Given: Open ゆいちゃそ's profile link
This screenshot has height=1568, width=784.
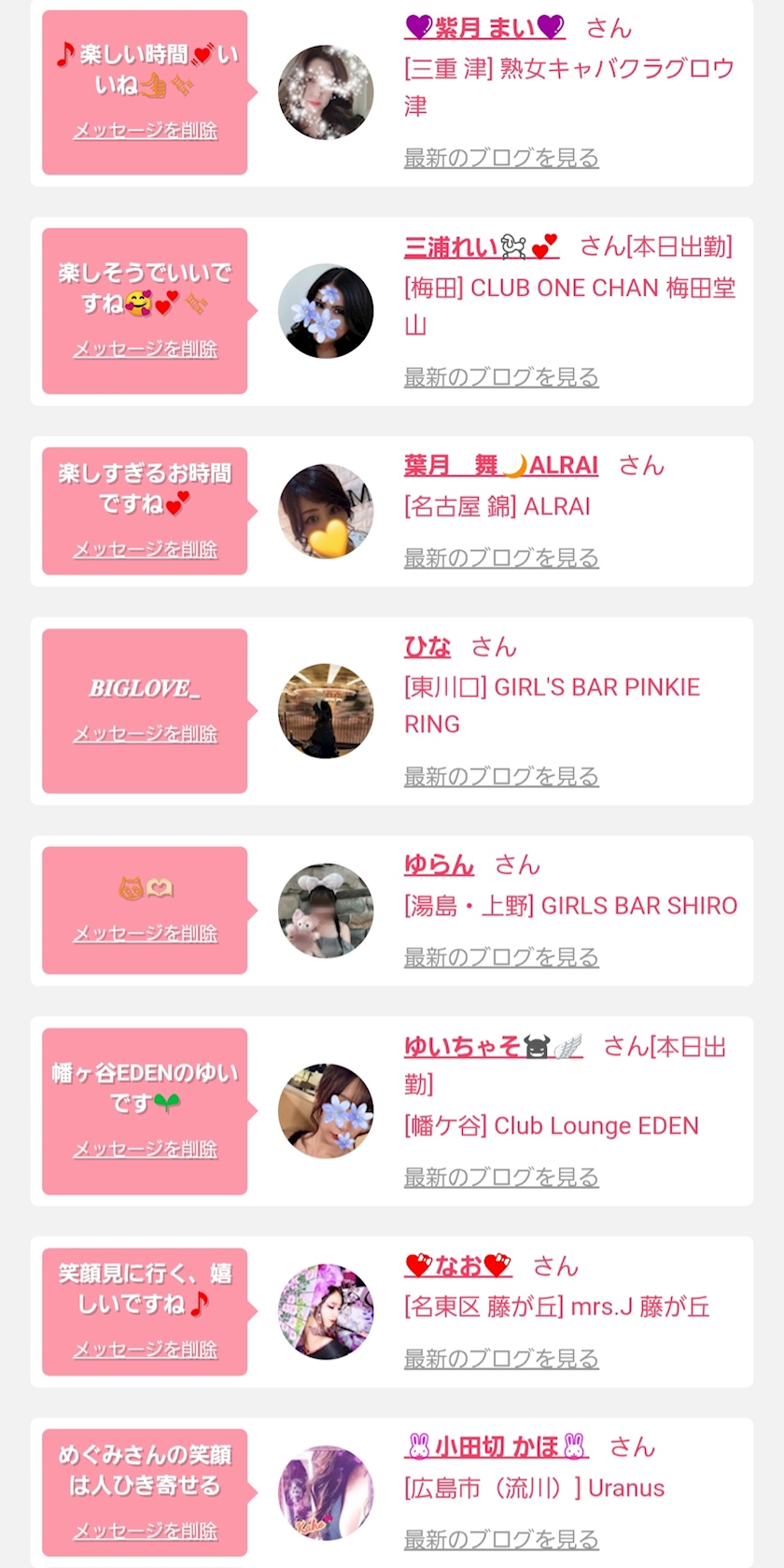Looking at the screenshot, I should [x=493, y=1047].
